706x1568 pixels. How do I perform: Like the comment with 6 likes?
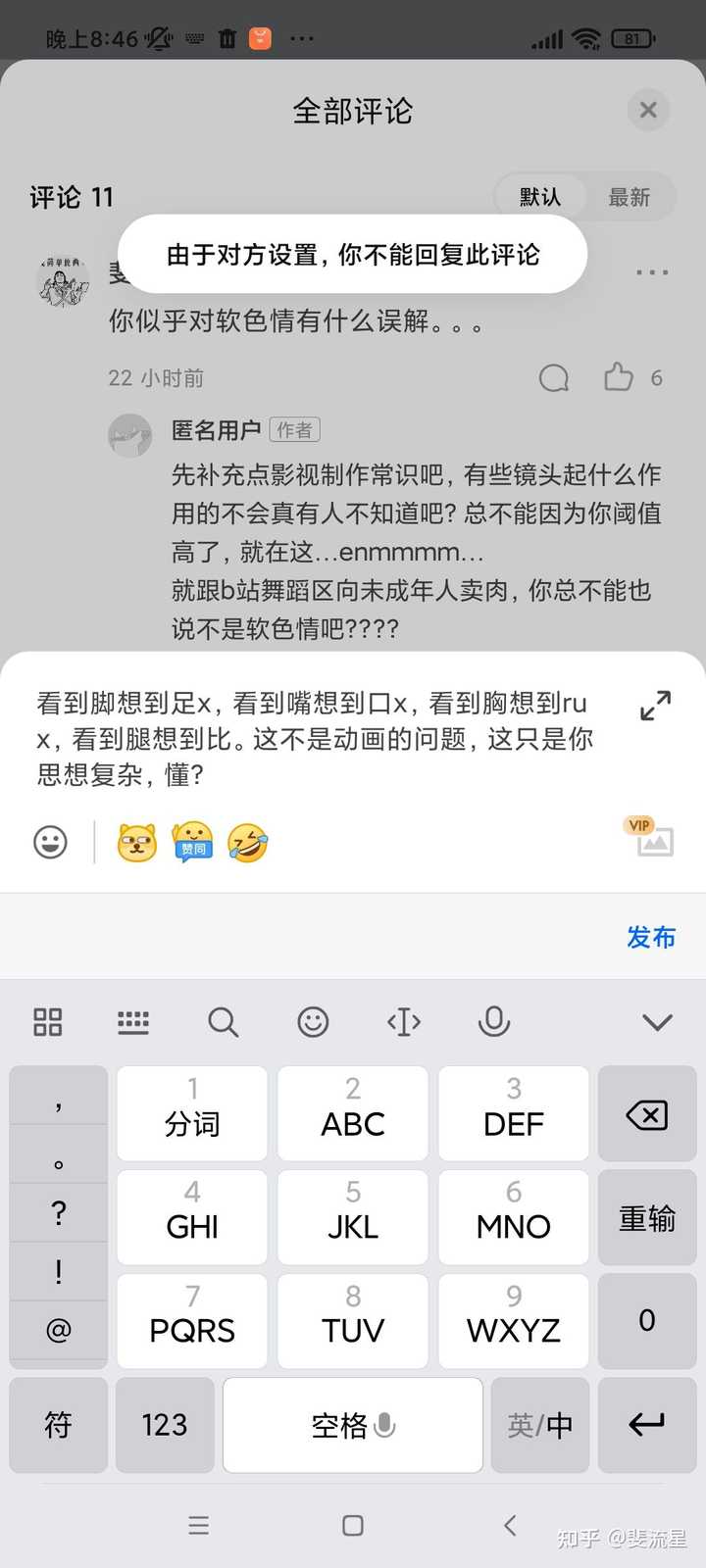pyautogui.click(x=619, y=377)
